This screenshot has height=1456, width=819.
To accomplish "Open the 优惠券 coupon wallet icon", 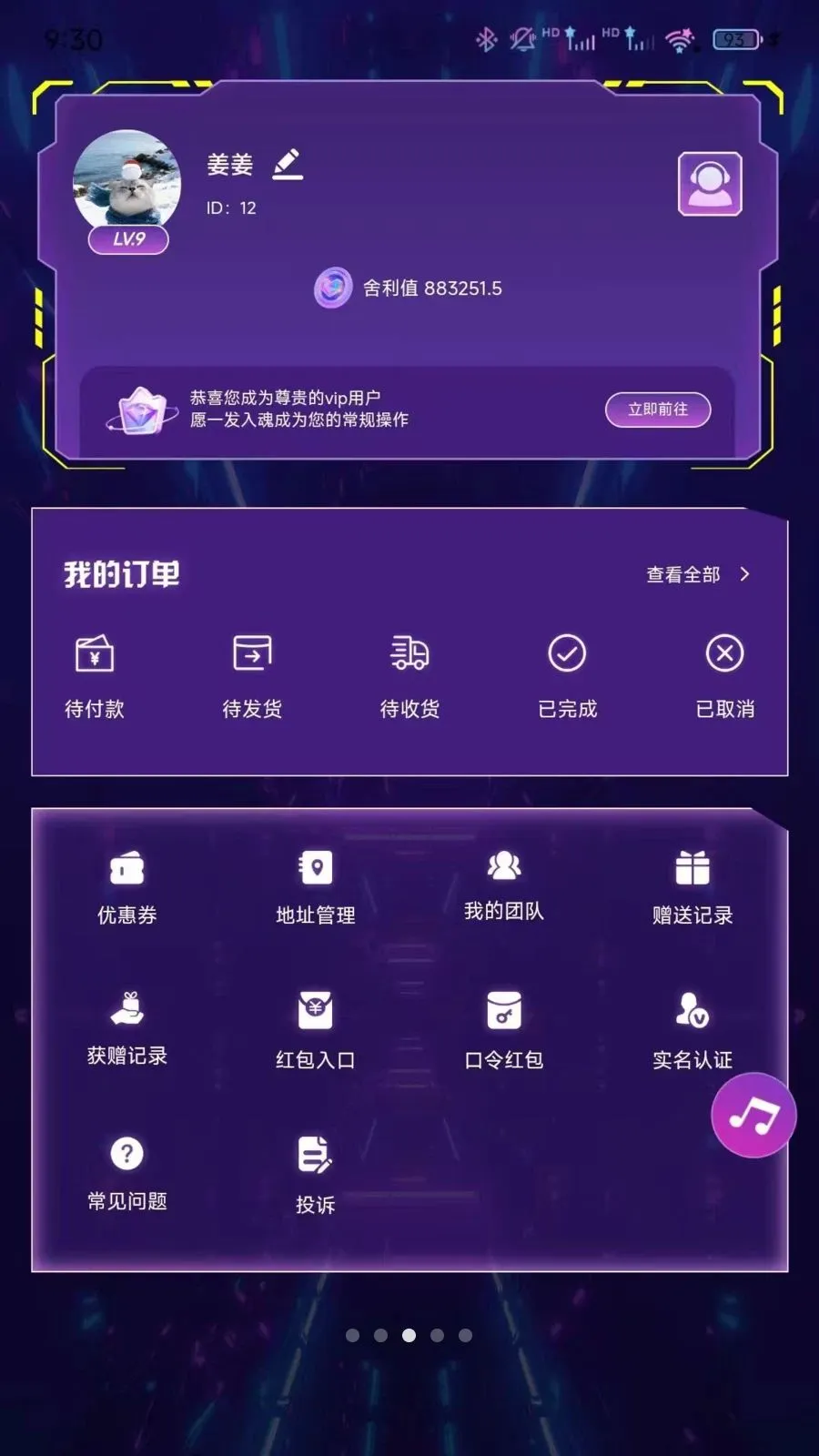I will click(x=126, y=867).
